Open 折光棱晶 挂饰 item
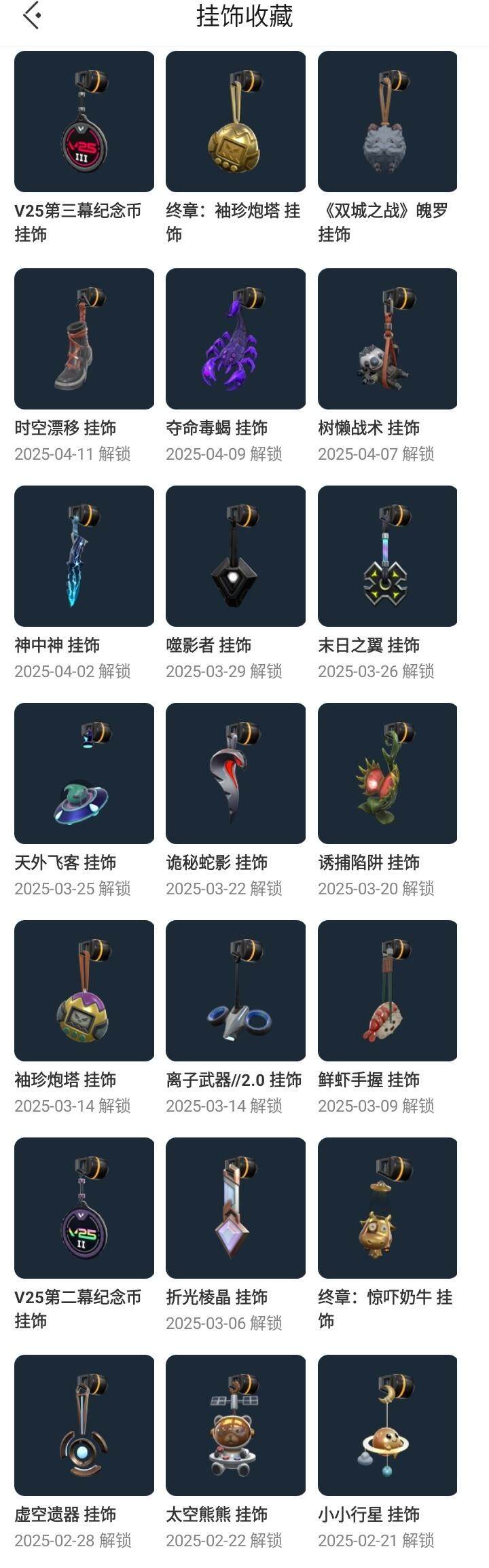The width and height of the screenshot is (489, 1568). click(236, 1208)
